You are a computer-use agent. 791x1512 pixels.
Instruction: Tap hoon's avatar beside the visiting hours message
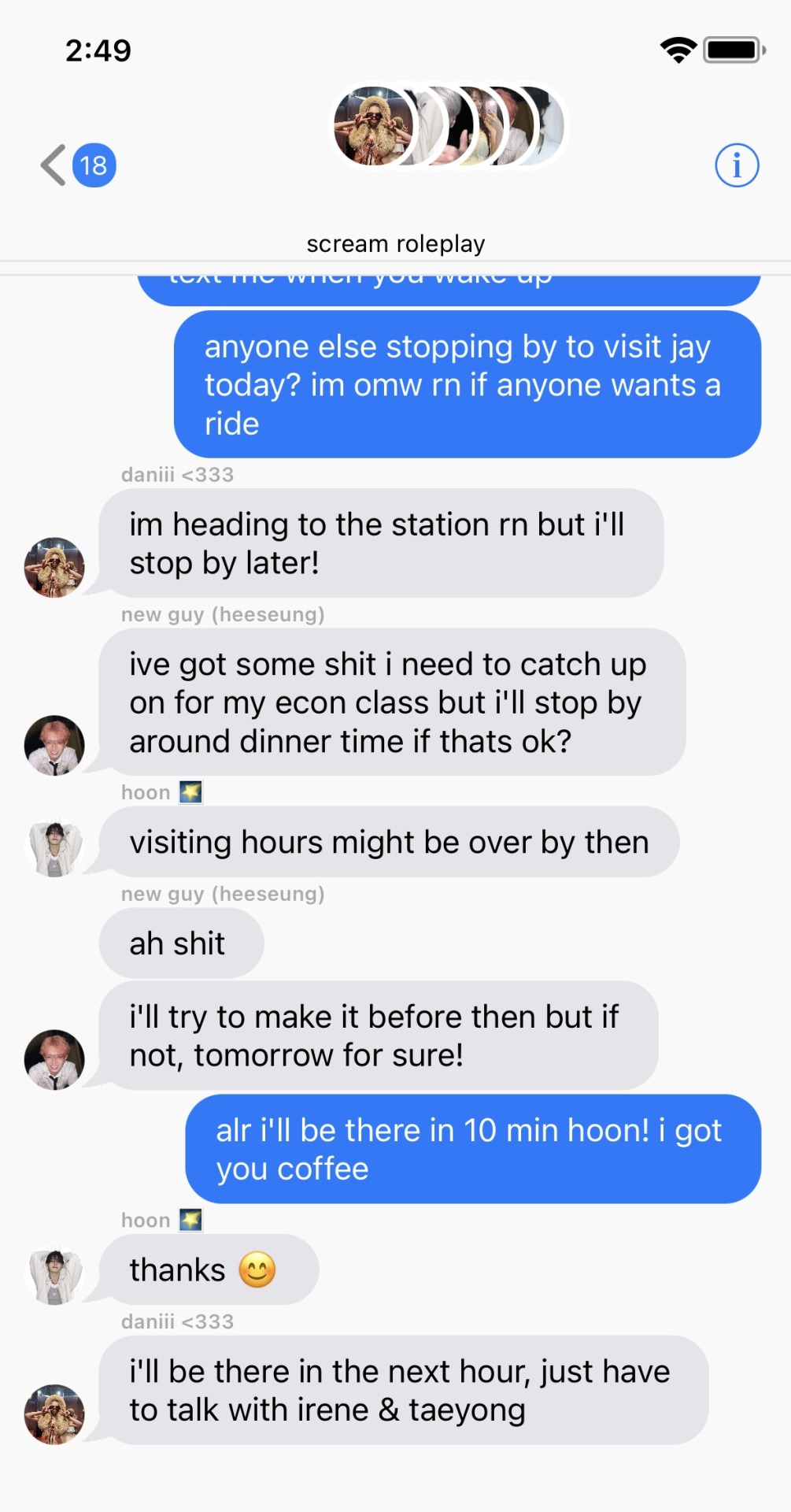click(54, 847)
